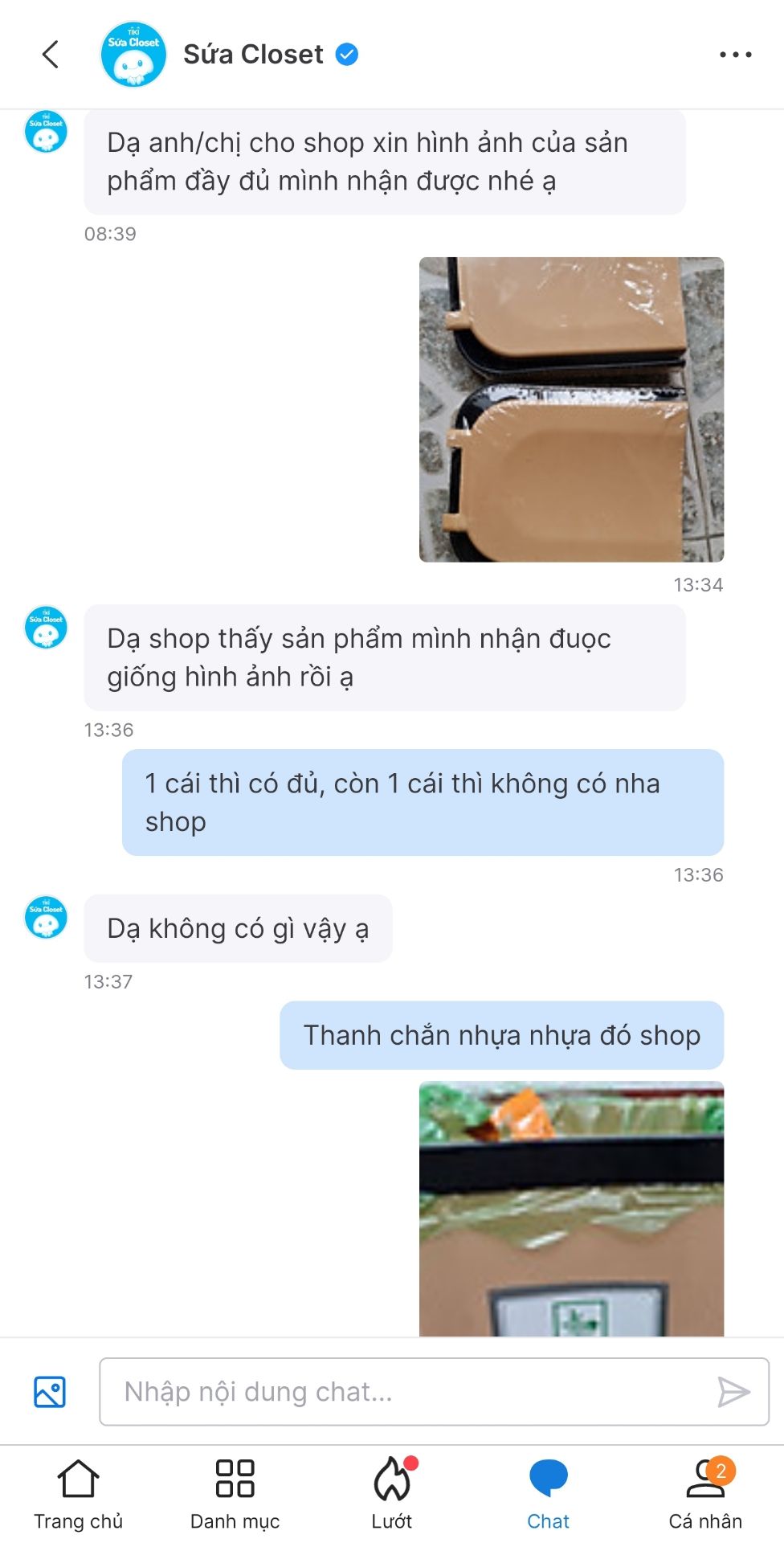Tap the back arrow to leave chat

(x=50, y=53)
